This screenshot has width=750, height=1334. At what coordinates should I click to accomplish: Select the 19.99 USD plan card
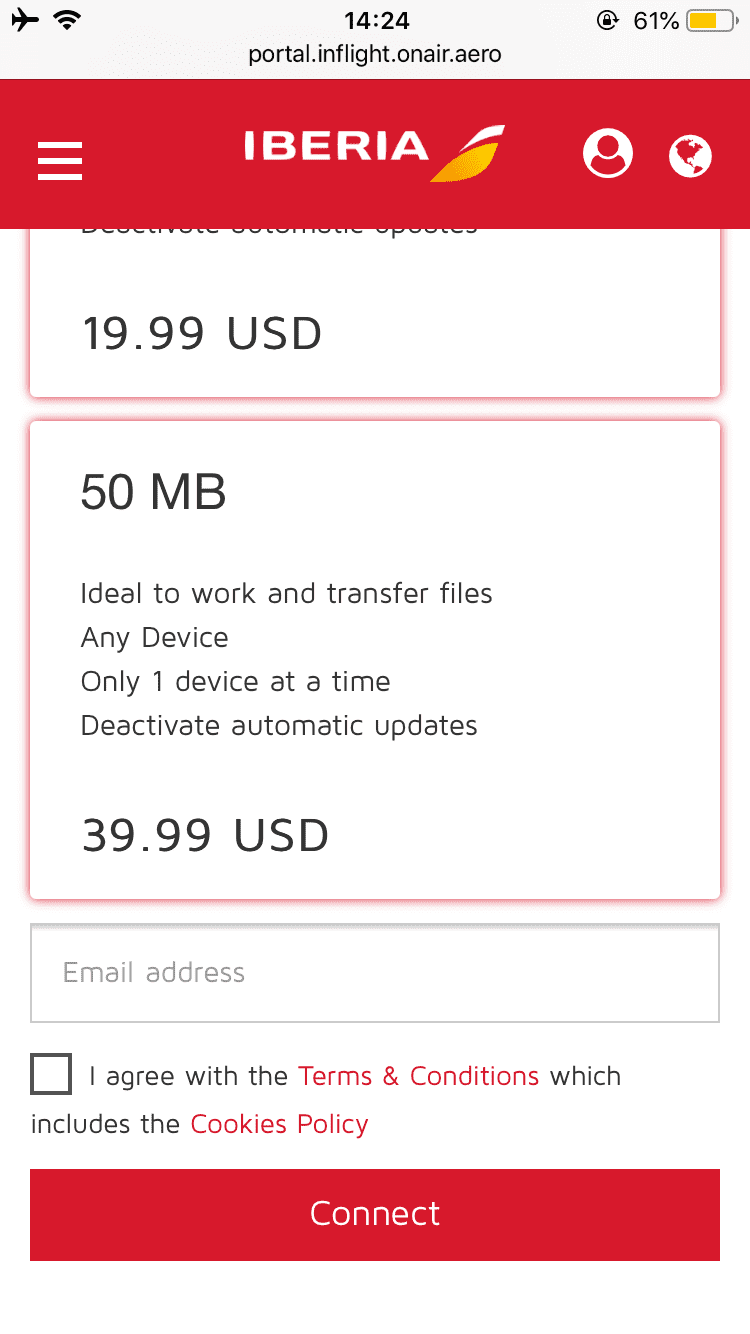[x=375, y=313]
